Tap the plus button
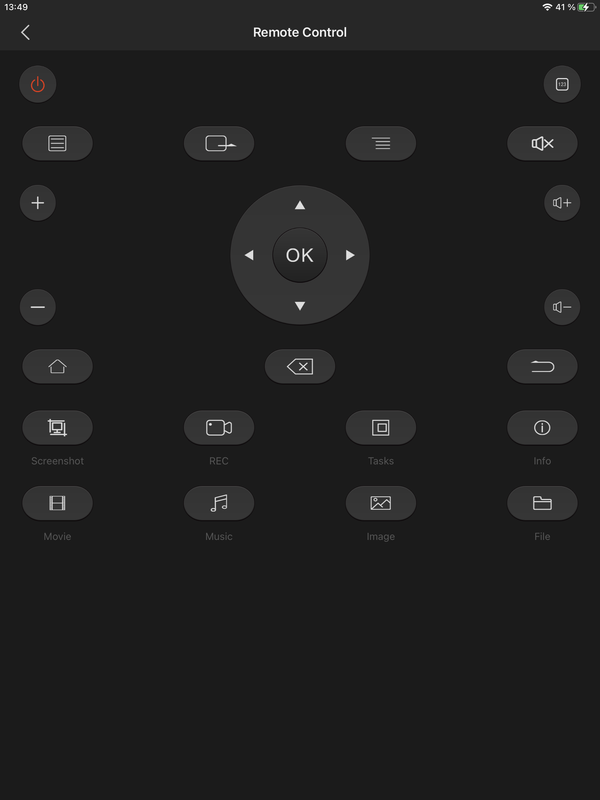 tap(38, 203)
